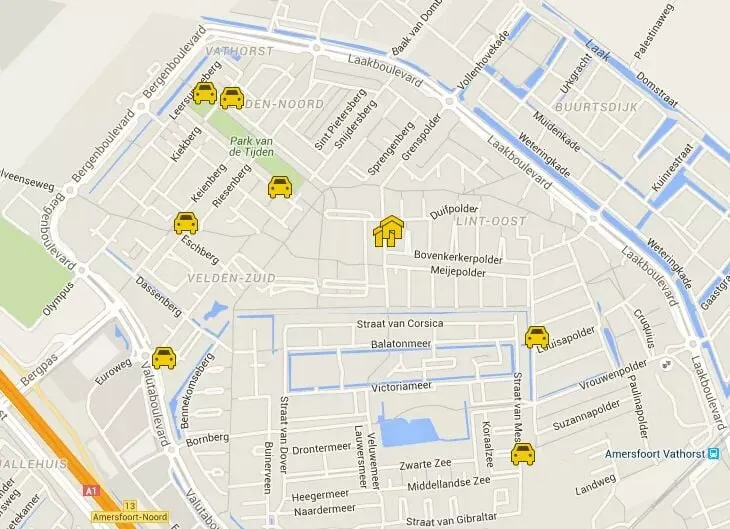
Task: Select the car marker beside Leersumberg street
Action: pyautogui.click(x=204, y=94)
